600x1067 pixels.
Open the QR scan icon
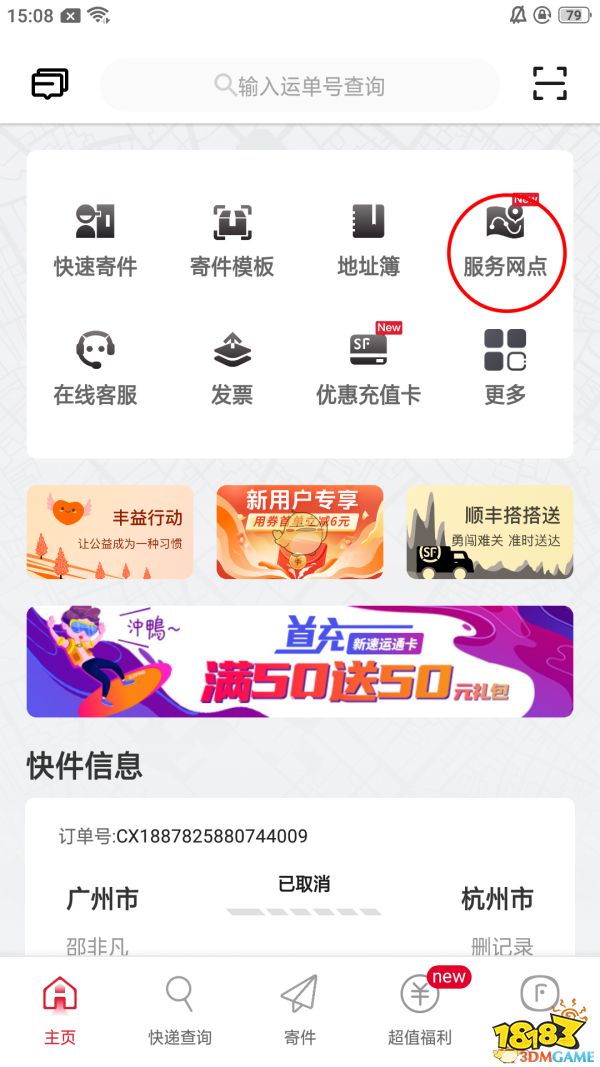(549, 84)
